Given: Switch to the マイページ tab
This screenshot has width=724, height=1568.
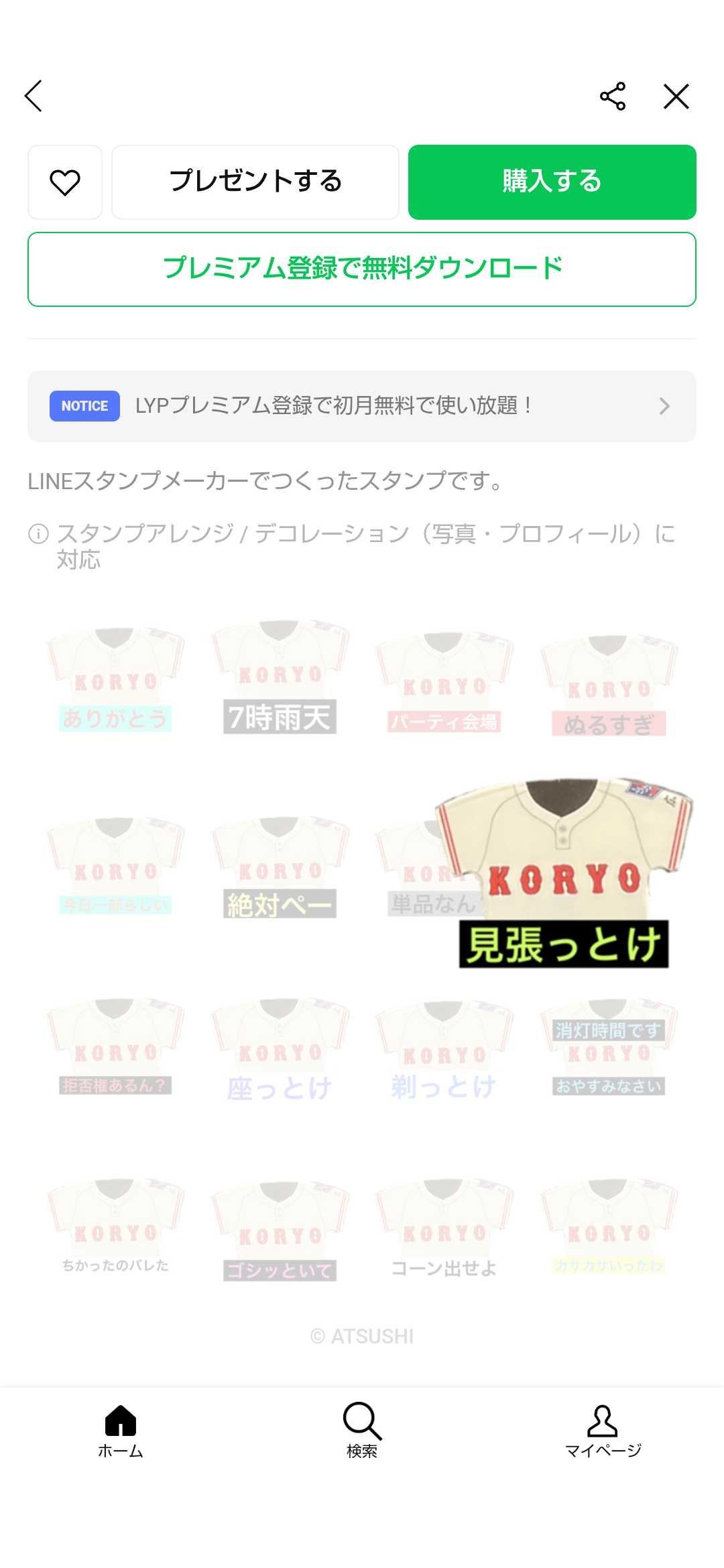Looking at the screenshot, I should 603,1431.
